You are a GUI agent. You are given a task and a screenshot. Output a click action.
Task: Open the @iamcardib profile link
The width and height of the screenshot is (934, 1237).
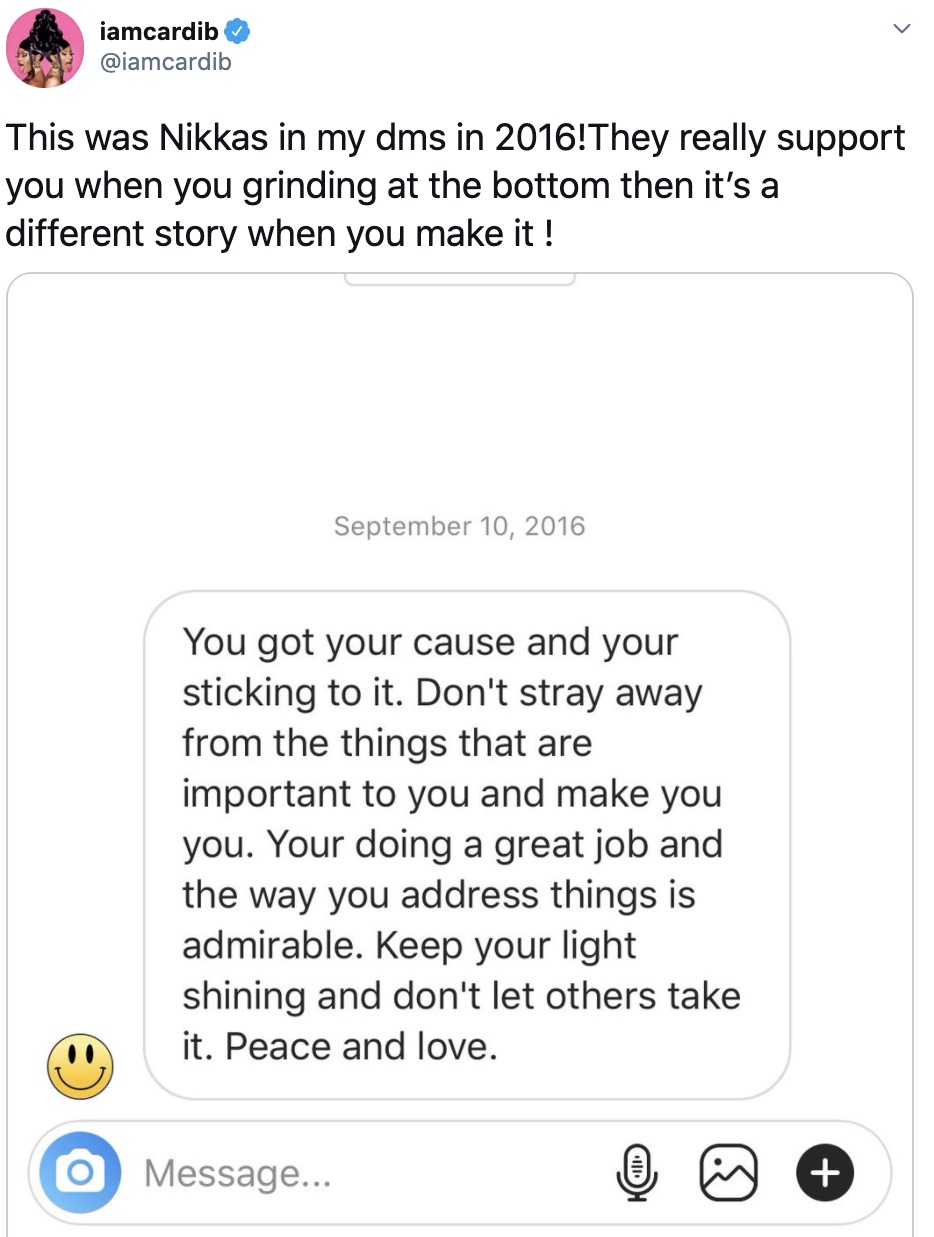click(166, 62)
